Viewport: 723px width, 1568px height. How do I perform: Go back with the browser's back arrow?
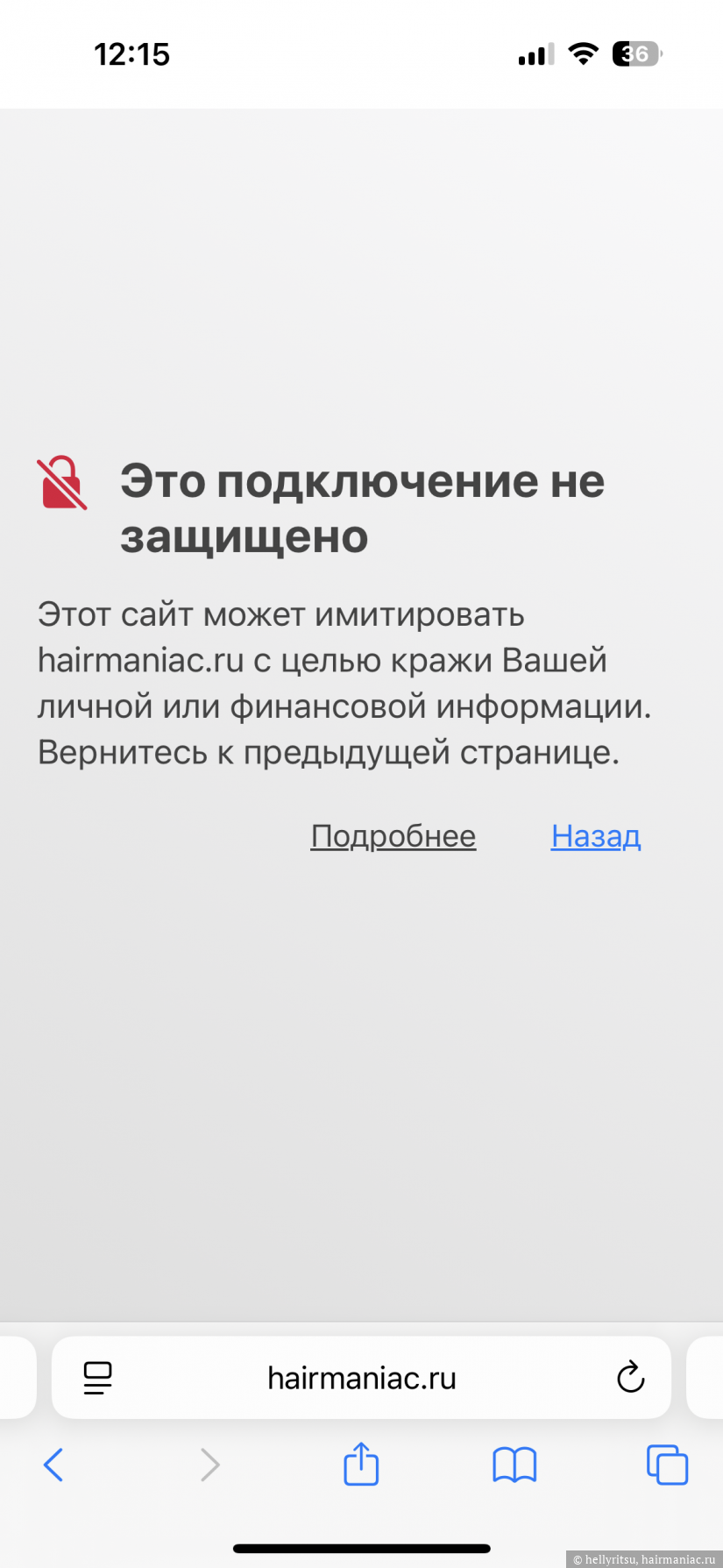click(53, 1465)
